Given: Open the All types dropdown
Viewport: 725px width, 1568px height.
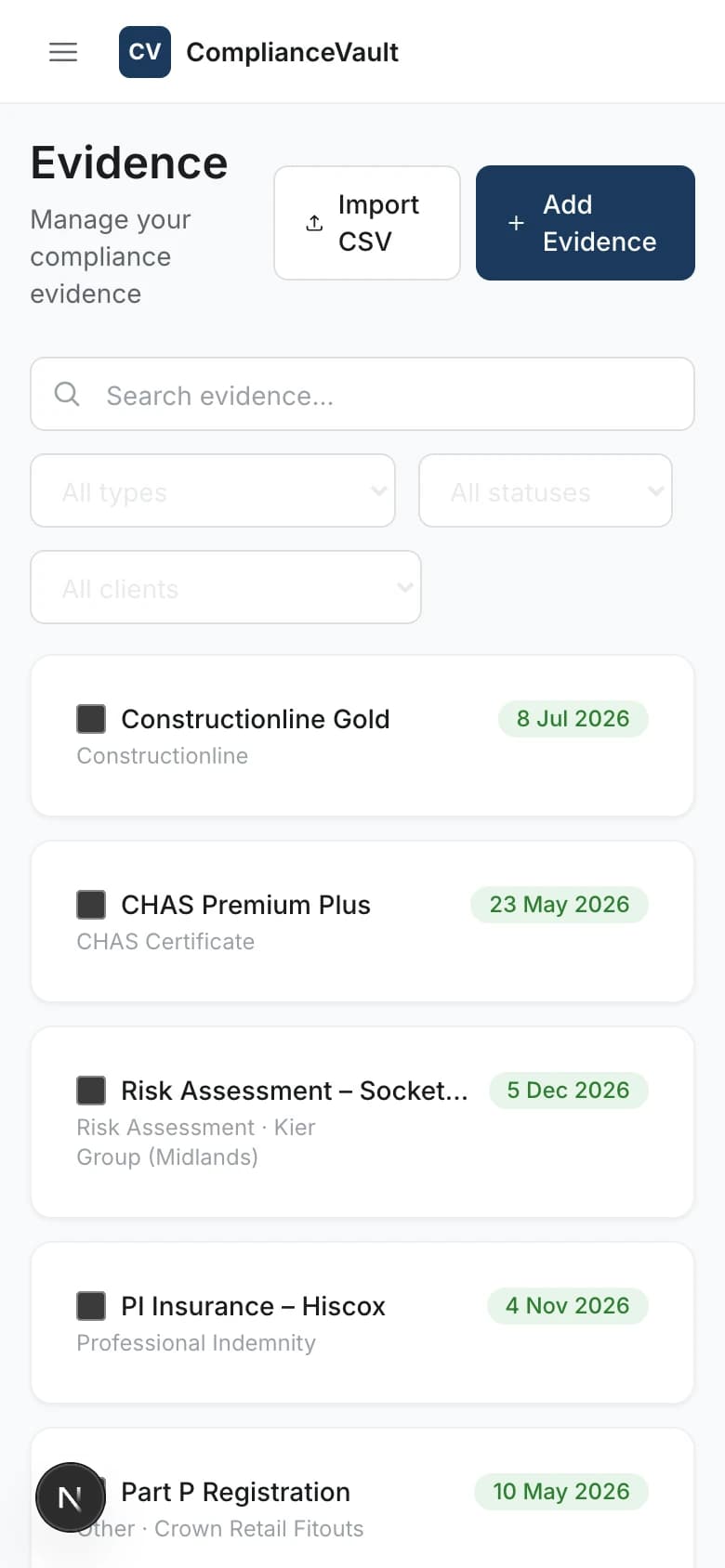Looking at the screenshot, I should (x=213, y=490).
